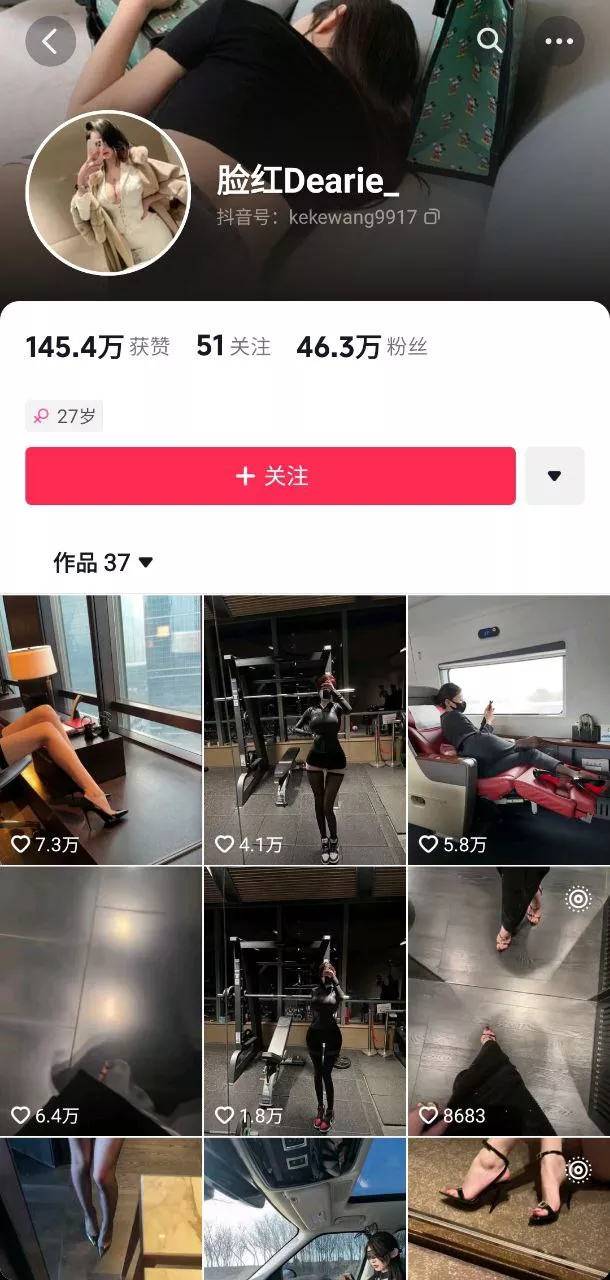Open the gym video with 4.1万 likes
610x1280 pixels.
(x=305, y=730)
